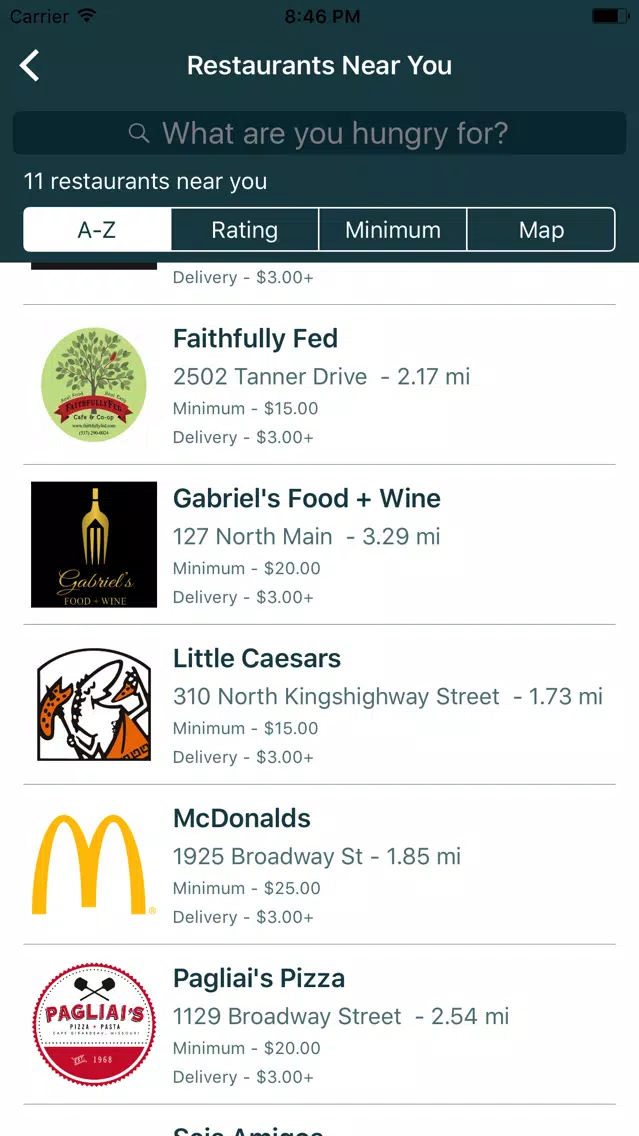Go back using the back arrow
Screen dimensions: 639x1136
[30, 66]
